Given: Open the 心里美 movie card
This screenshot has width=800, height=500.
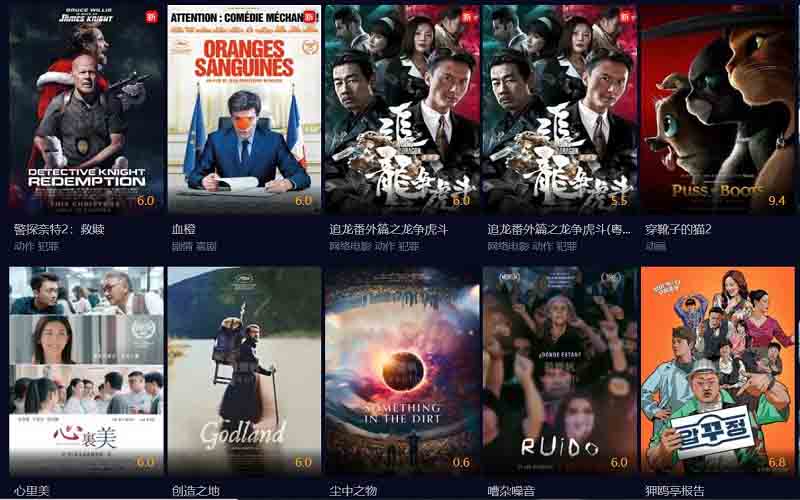Looking at the screenshot, I should (x=86, y=370).
